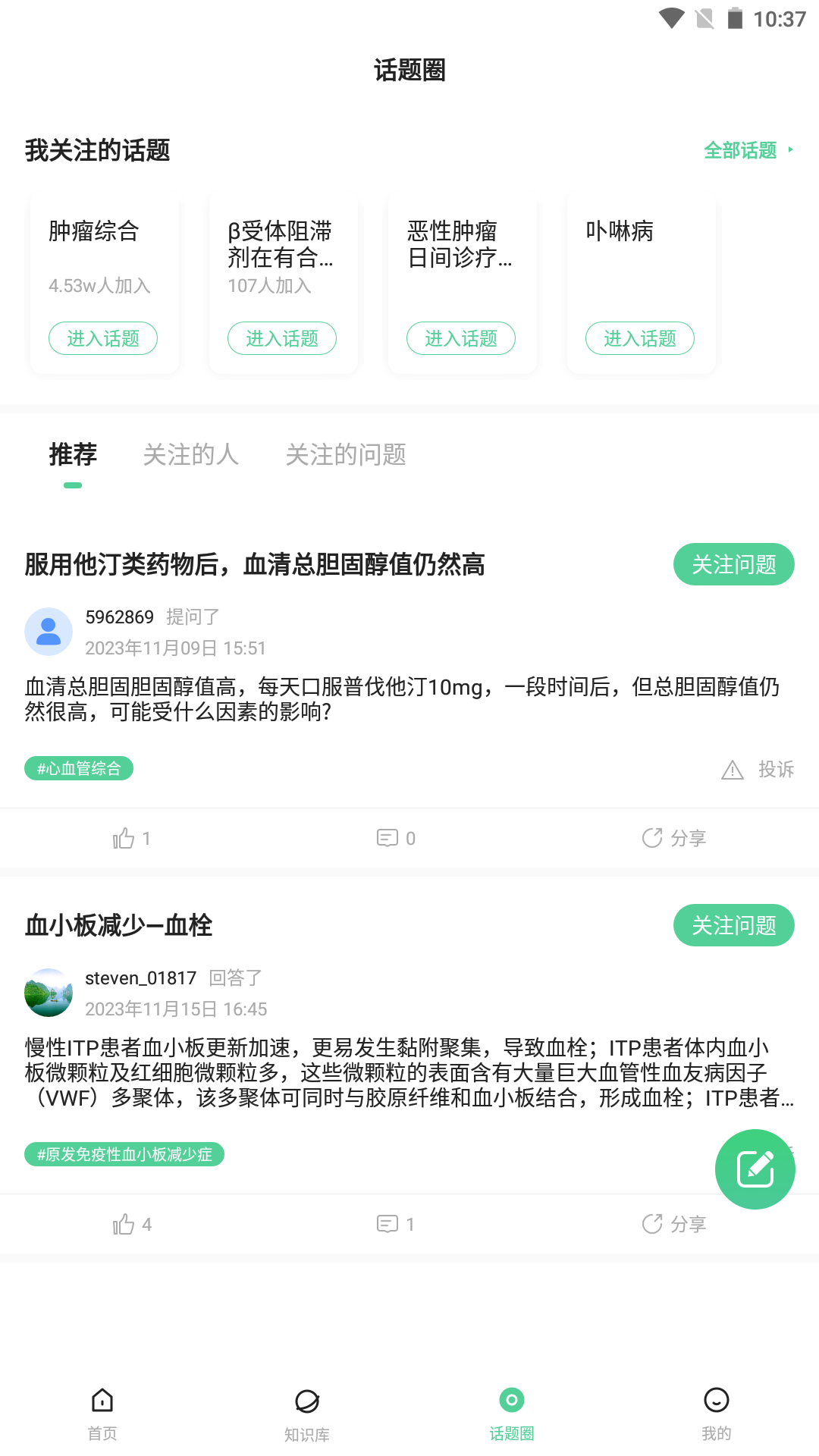Toggle follow on the statin question via 关注问题

point(733,564)
